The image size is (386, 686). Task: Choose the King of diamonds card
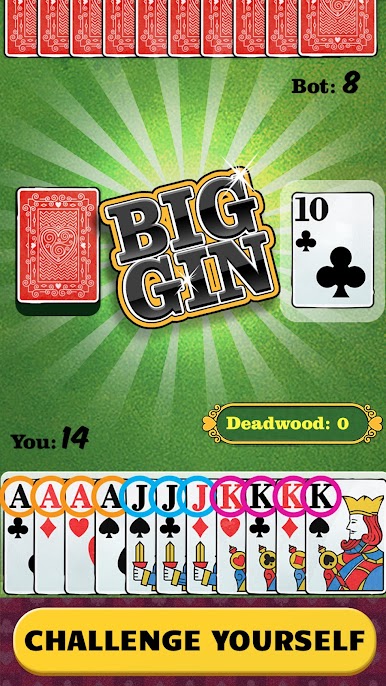click(291, 536)
